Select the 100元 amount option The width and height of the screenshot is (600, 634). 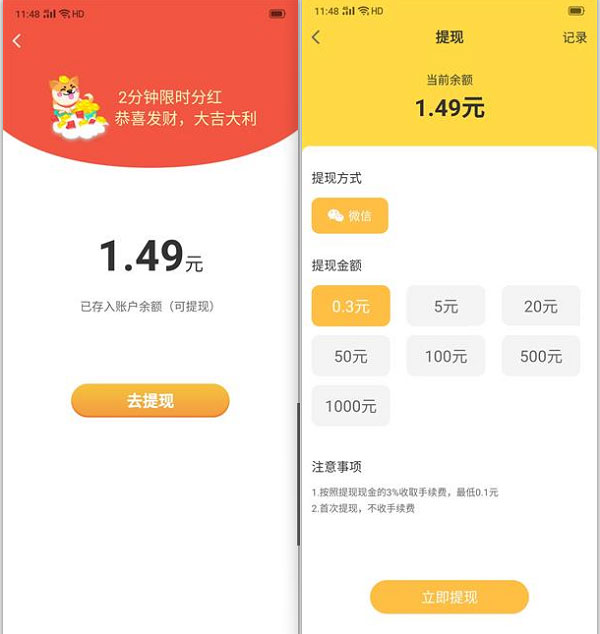coord(445,356)
